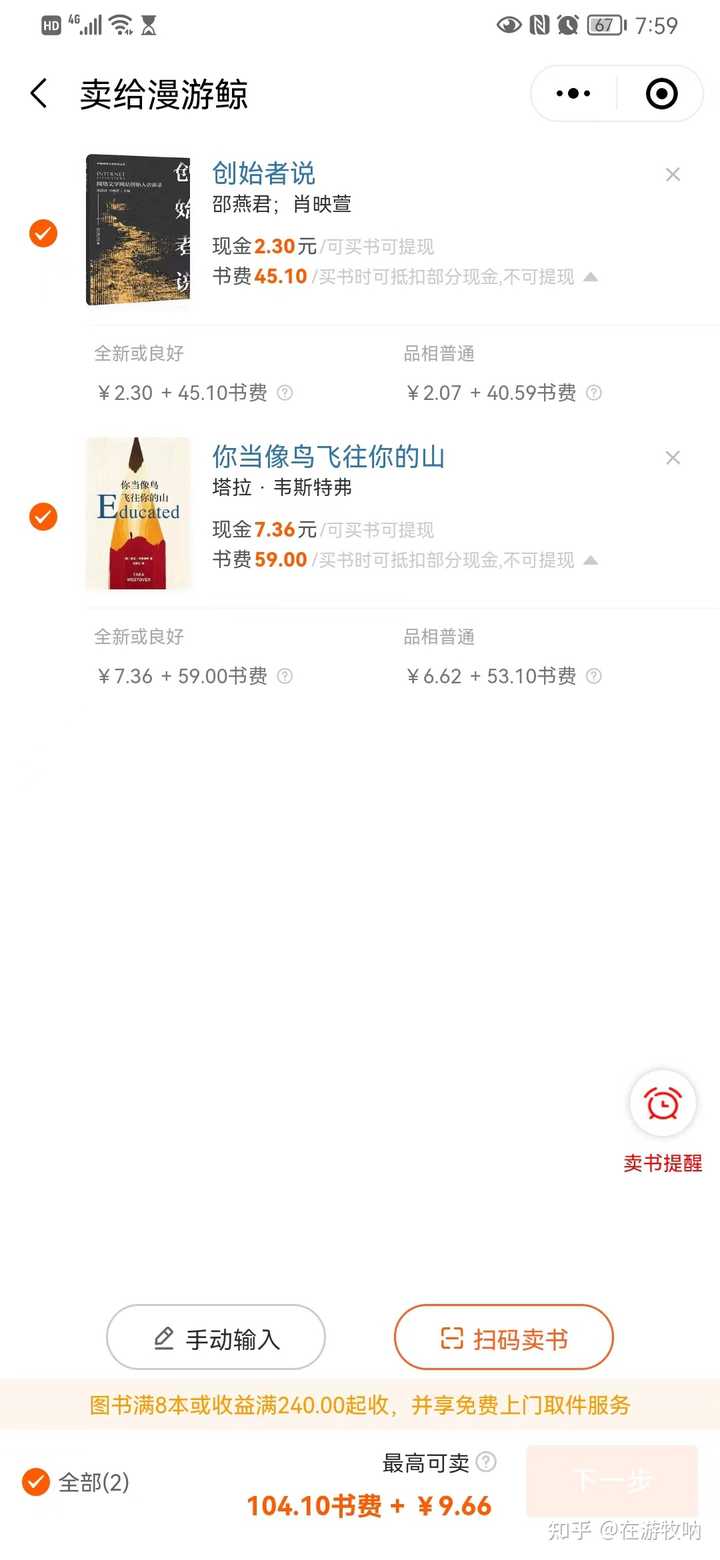The image size is (720, 1560).
Task: Remove 创始者说 from the sell list
Action: click(x=673, y=175)
